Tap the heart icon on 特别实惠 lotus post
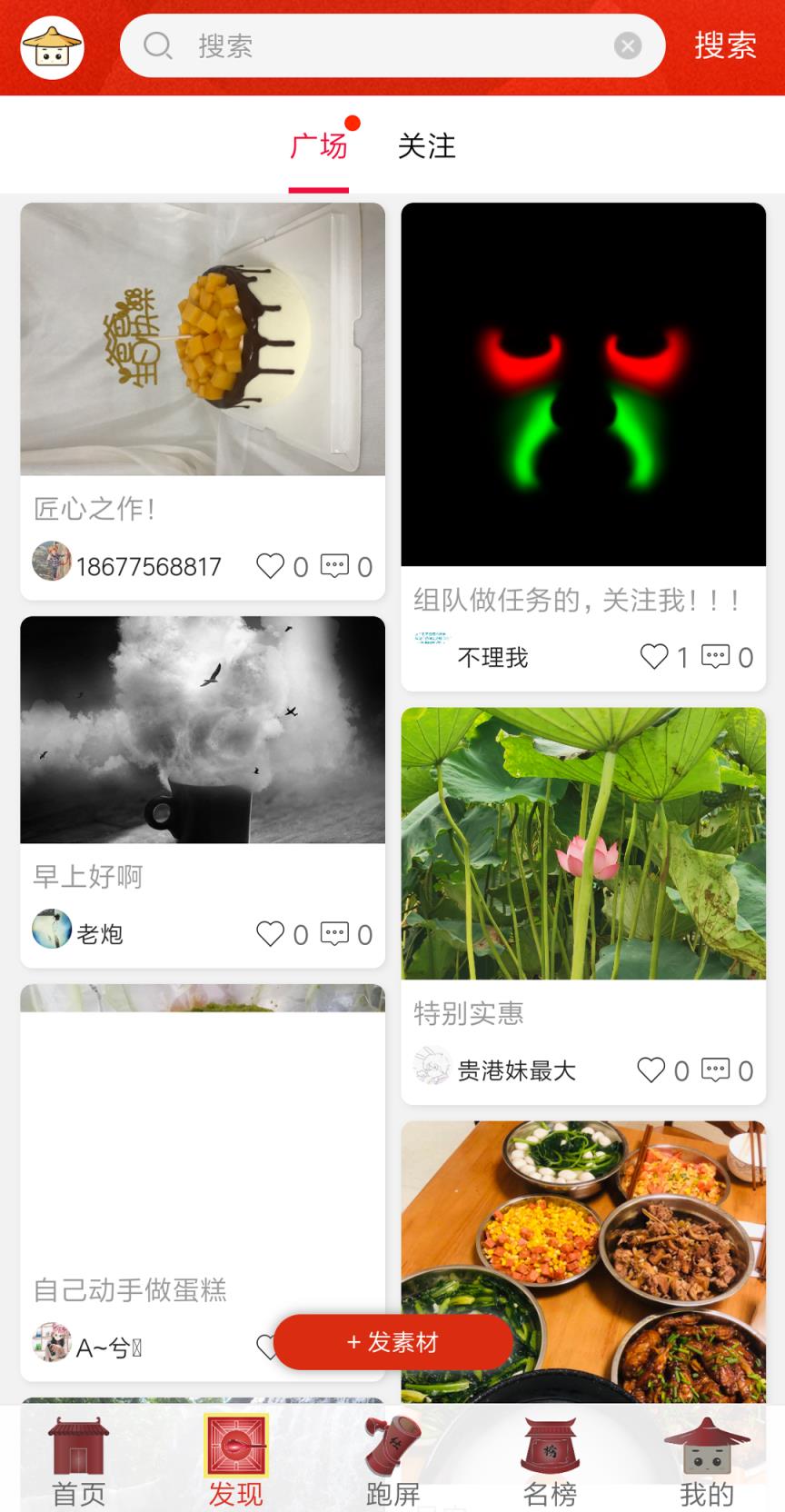This screenshot has width=785, height=1512. pos(652,1069)
